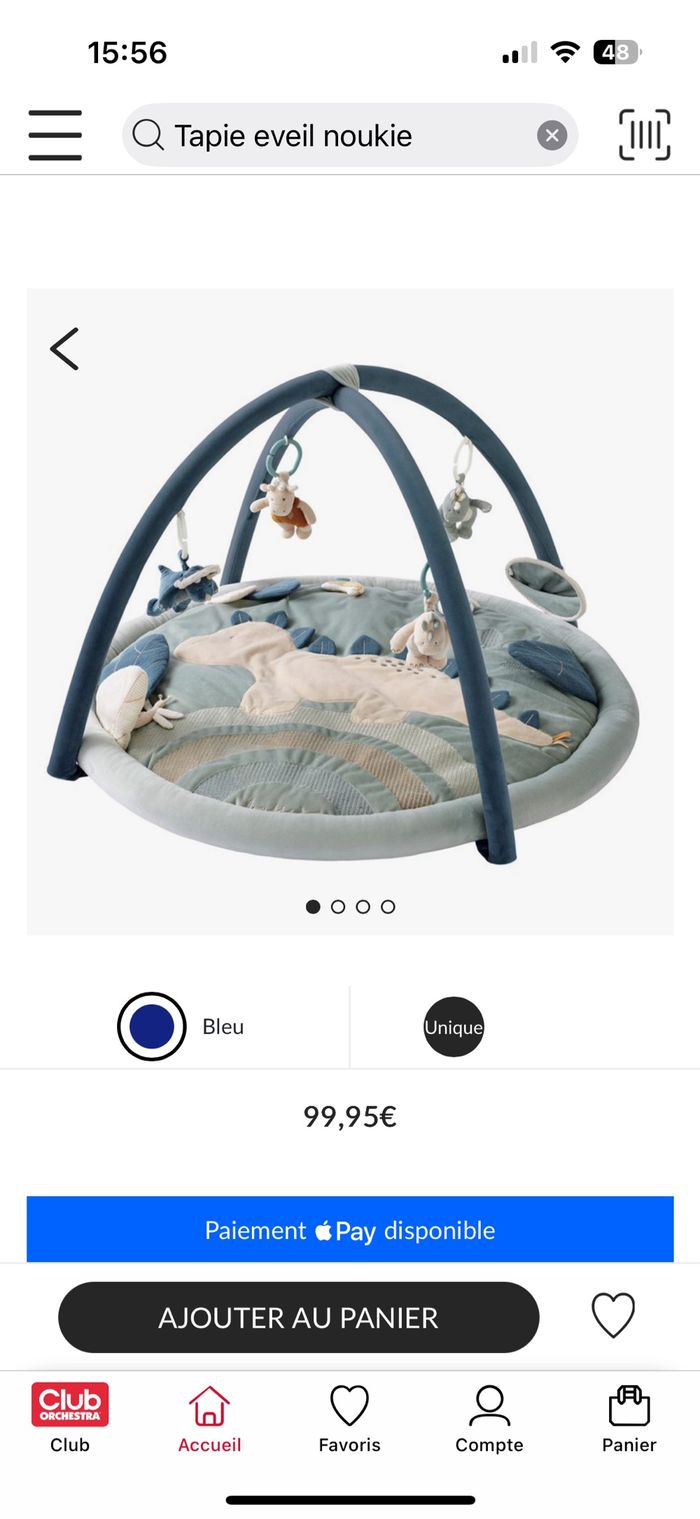Open the hamburger menu
Image resolution: width=700 pixels, height=1519 pixels.
(55, 135)
